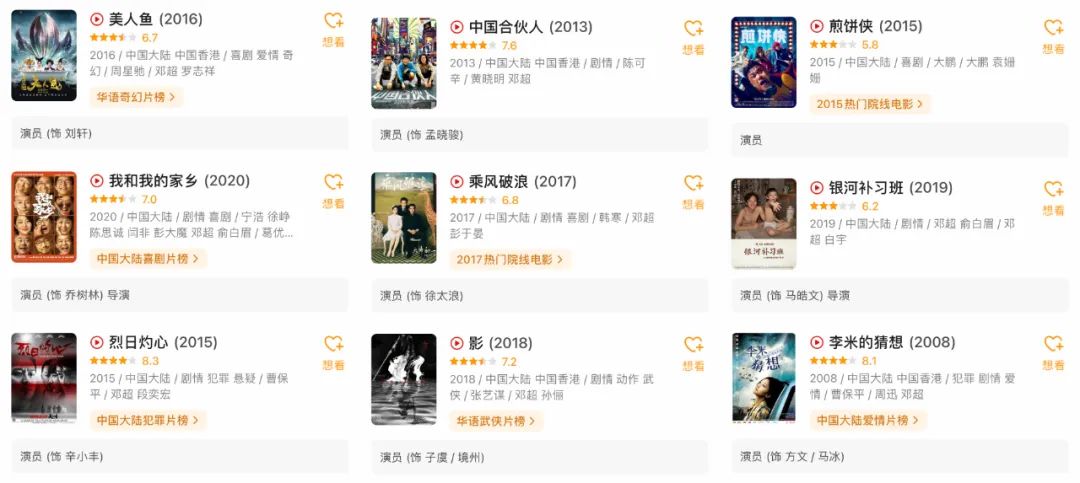Open the 华语武侠片榜 ranking chip
Screen dimensions: 1080x483
click(496, 421)
